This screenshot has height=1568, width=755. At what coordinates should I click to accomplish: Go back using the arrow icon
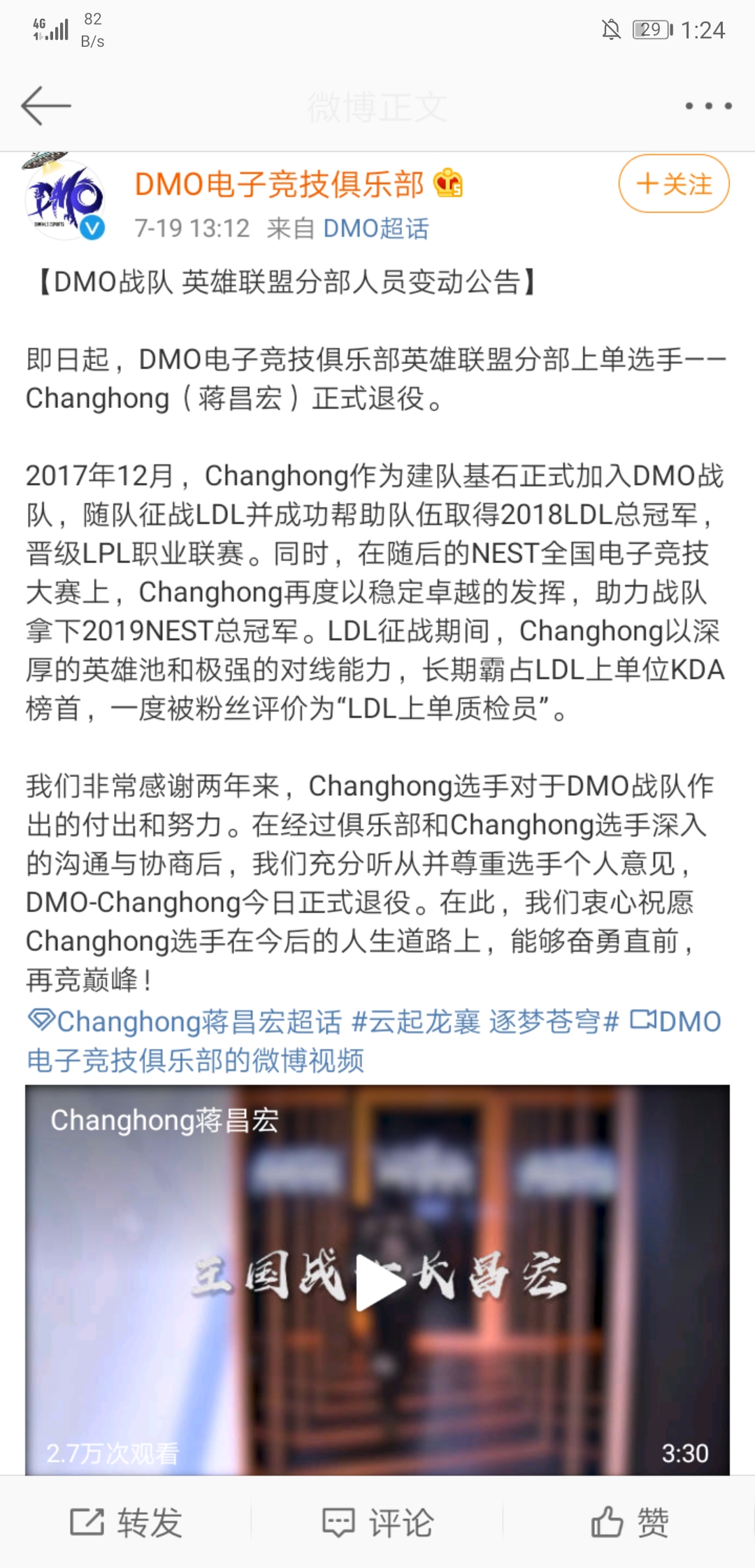46,106
